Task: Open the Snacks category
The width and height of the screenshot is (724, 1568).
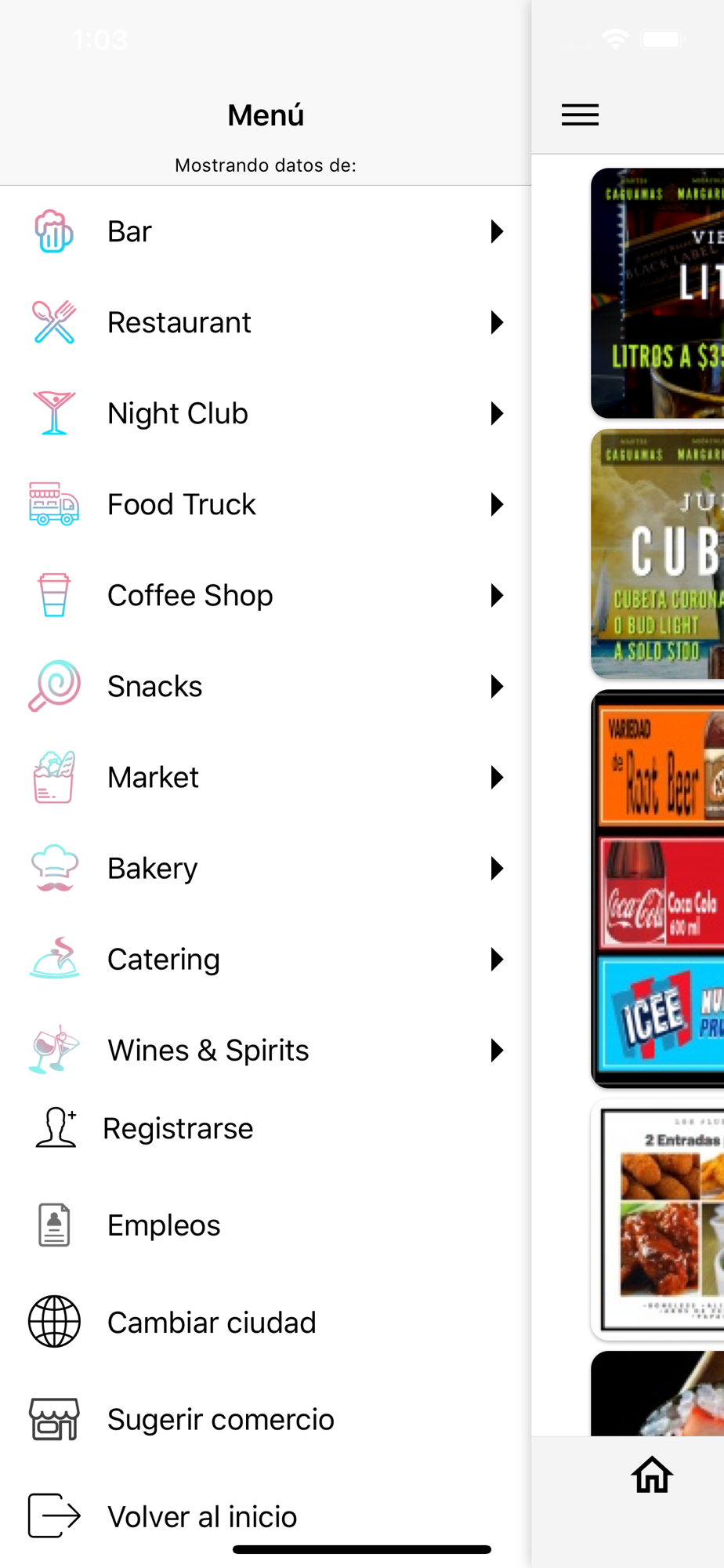Action: click(x=265, y=687)
